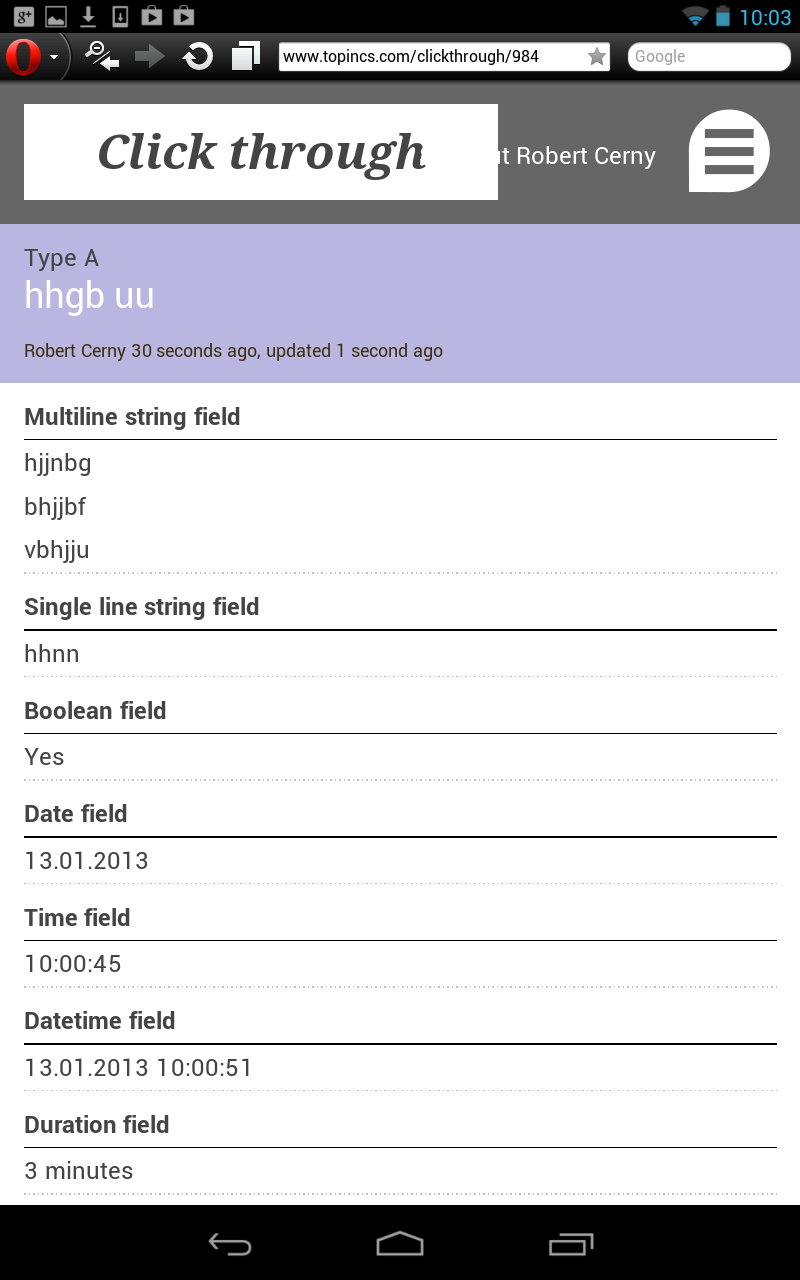Viewport: 800px width, 1280px height.
Task: Return to the Android home screen
Action: 400,1243
